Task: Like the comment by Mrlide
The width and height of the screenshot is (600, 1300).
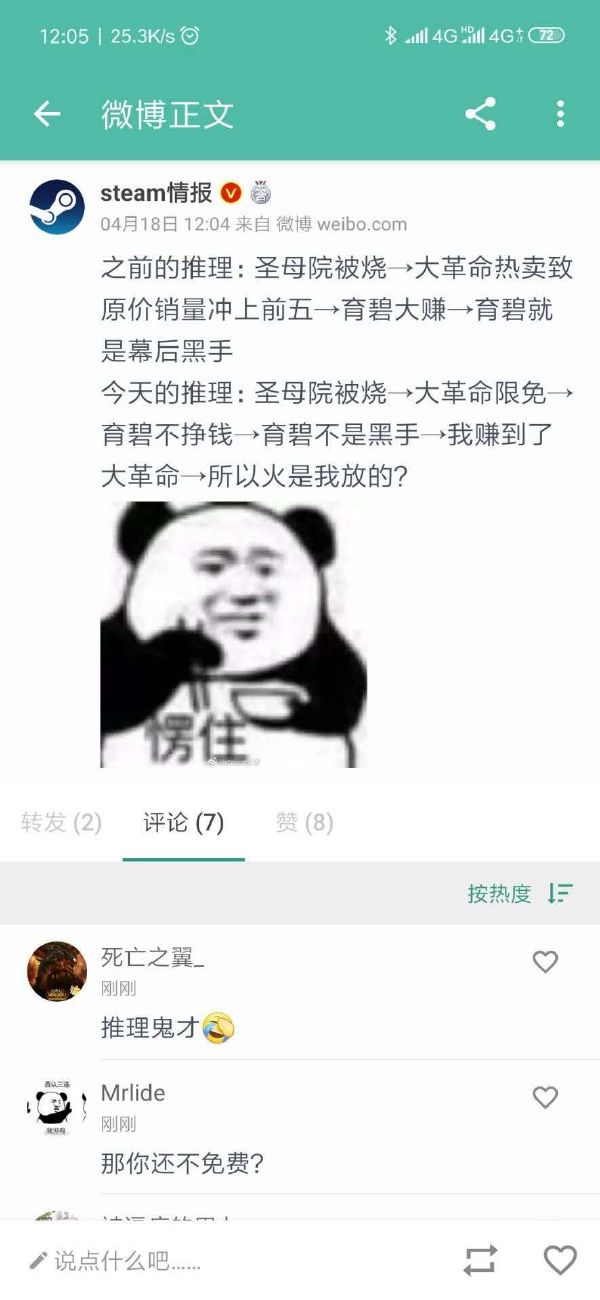Action: coord(545,1097)
